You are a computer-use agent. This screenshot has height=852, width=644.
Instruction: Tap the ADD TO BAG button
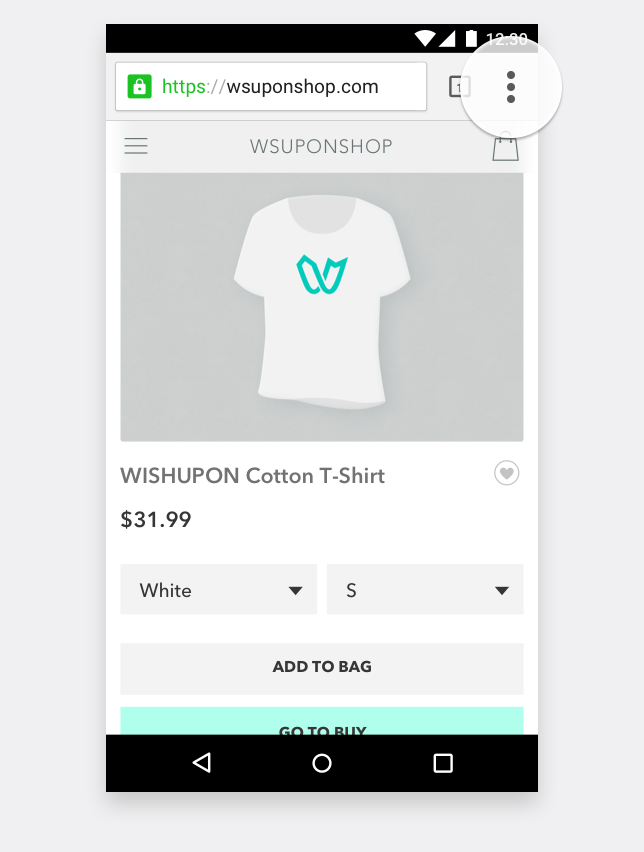pyautogui.click(x=321, y=667)
